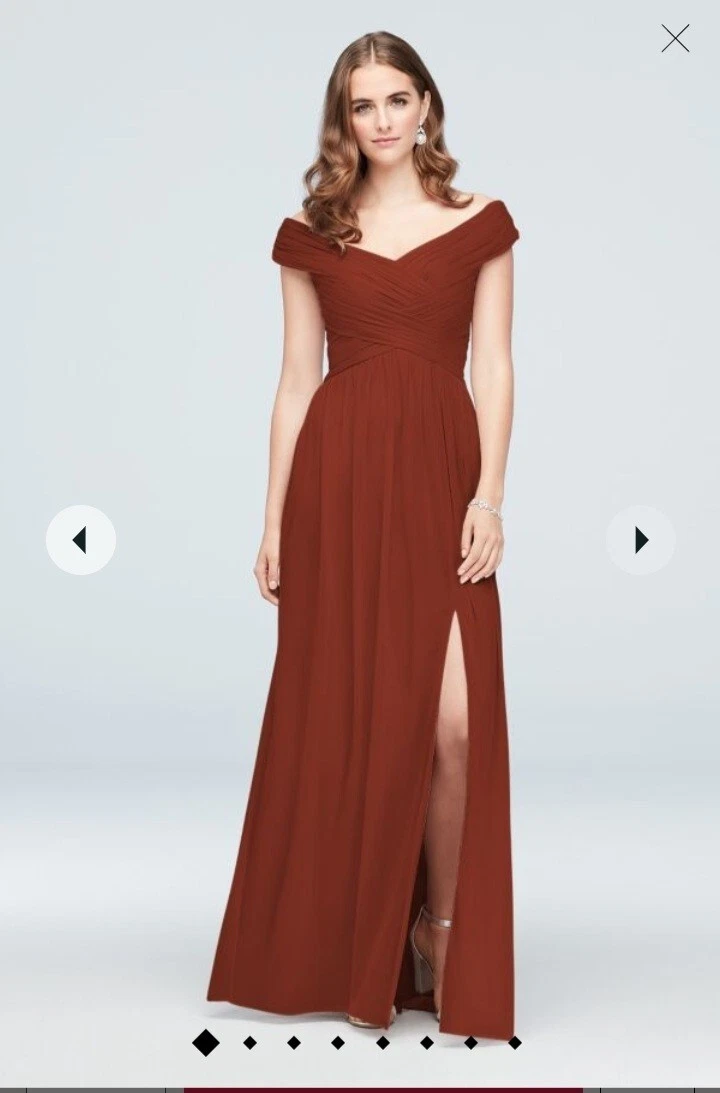Screen dimensions: 720x1093
Task: Jump to the second photo indicator dot
Action: pos(250,1042)
